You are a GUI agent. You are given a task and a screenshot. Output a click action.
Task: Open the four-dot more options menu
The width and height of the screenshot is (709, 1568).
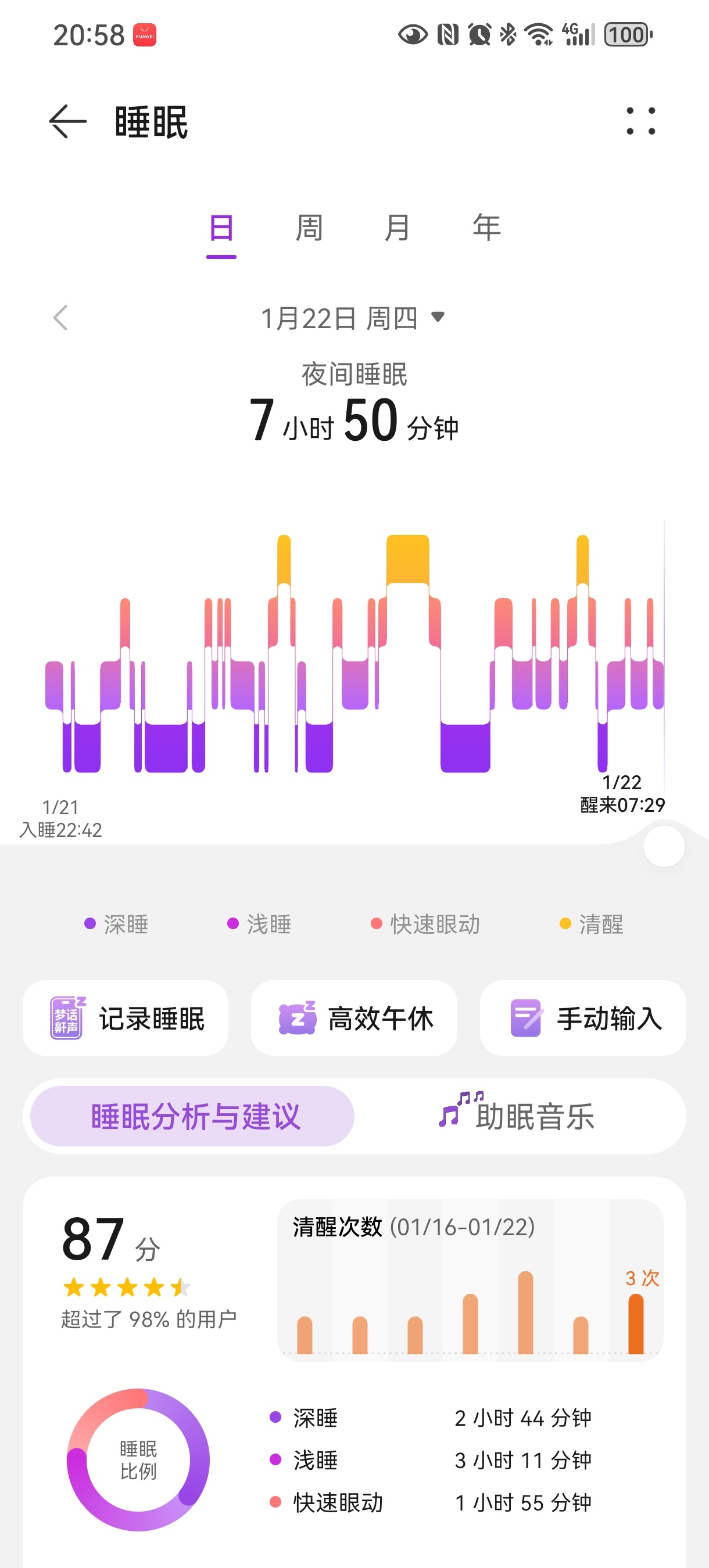click(x=641, y=121)
